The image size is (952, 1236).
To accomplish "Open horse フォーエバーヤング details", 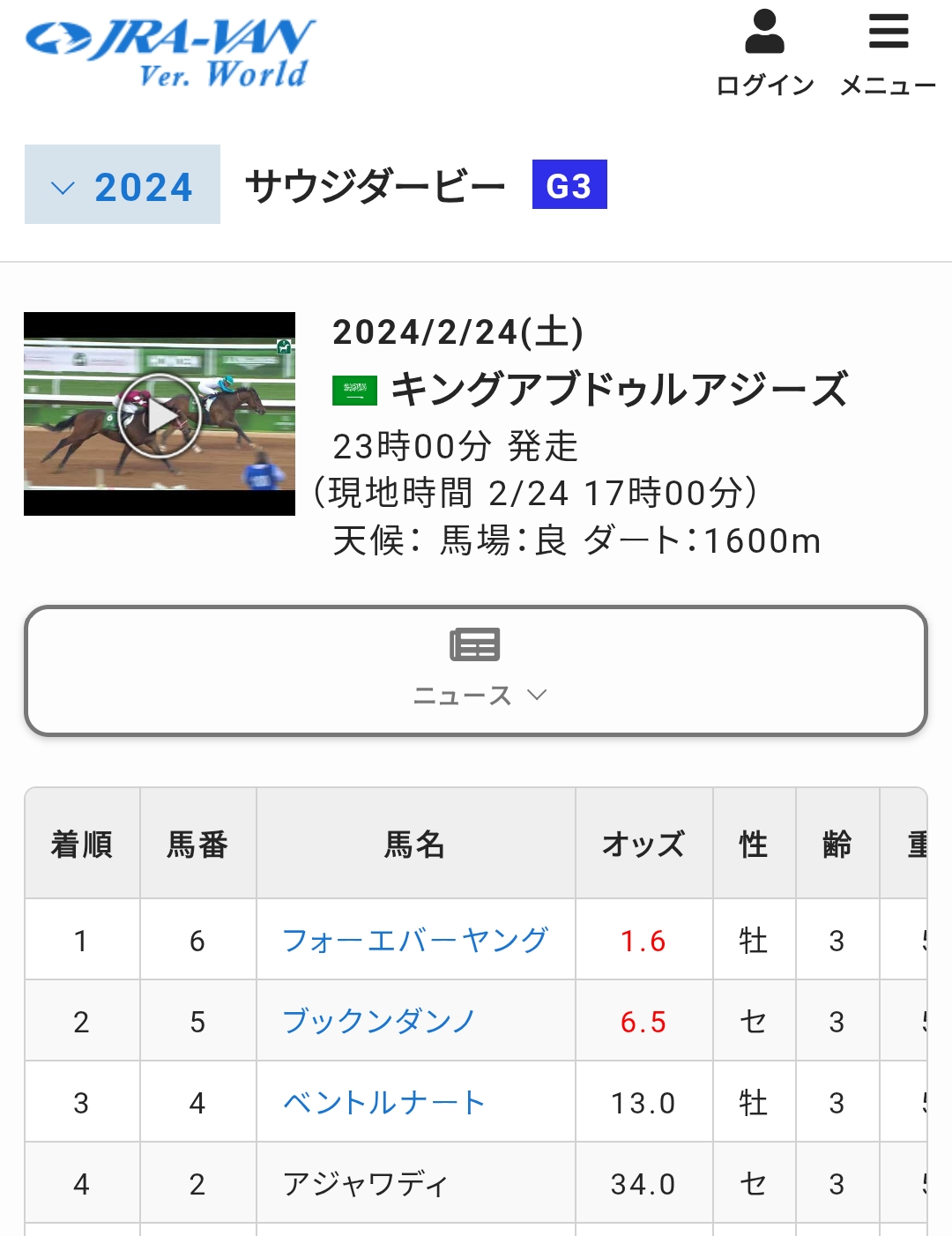I will [x=415, y=940].
